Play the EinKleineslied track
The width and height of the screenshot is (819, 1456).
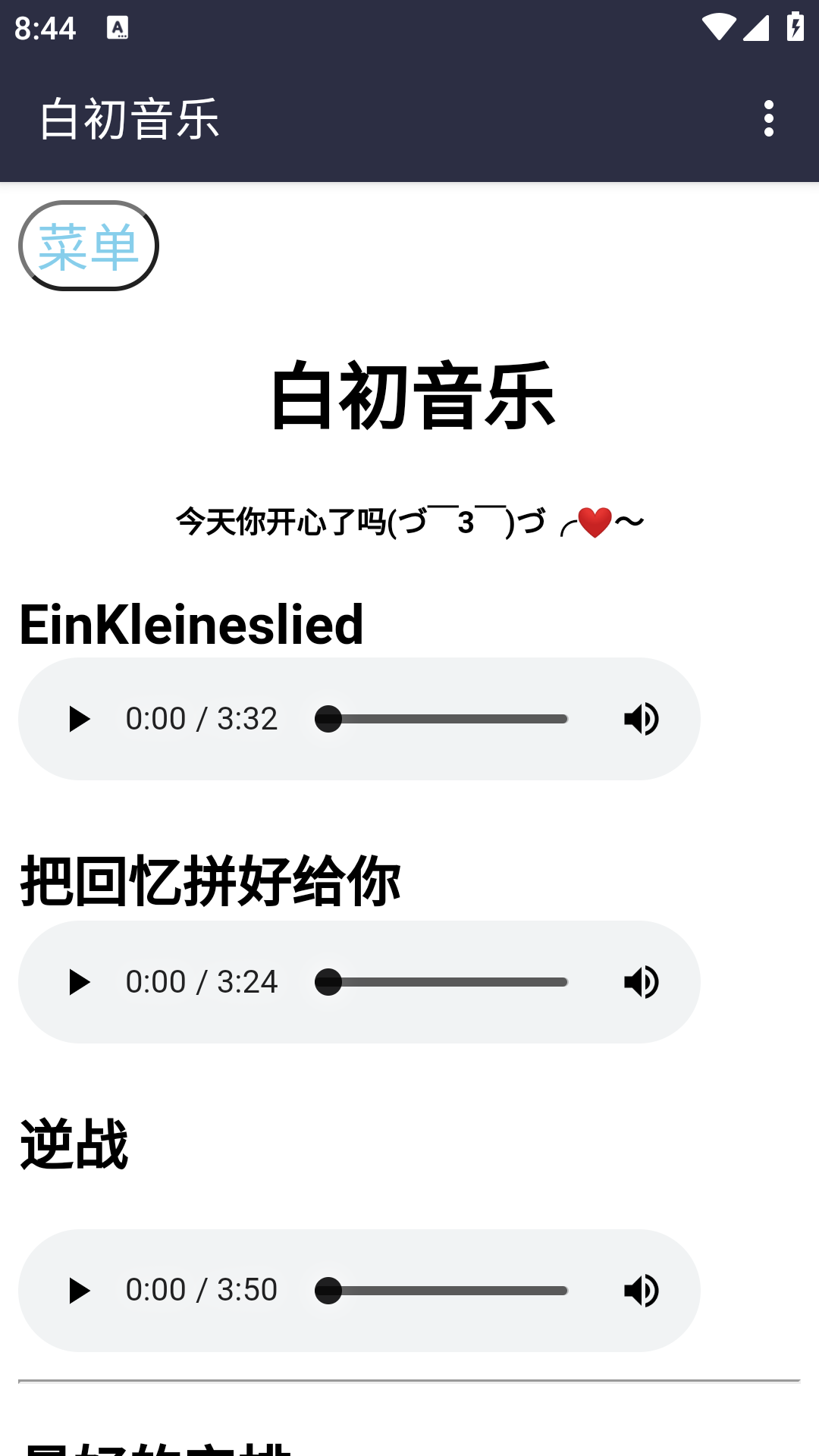[x=78, y=718]
